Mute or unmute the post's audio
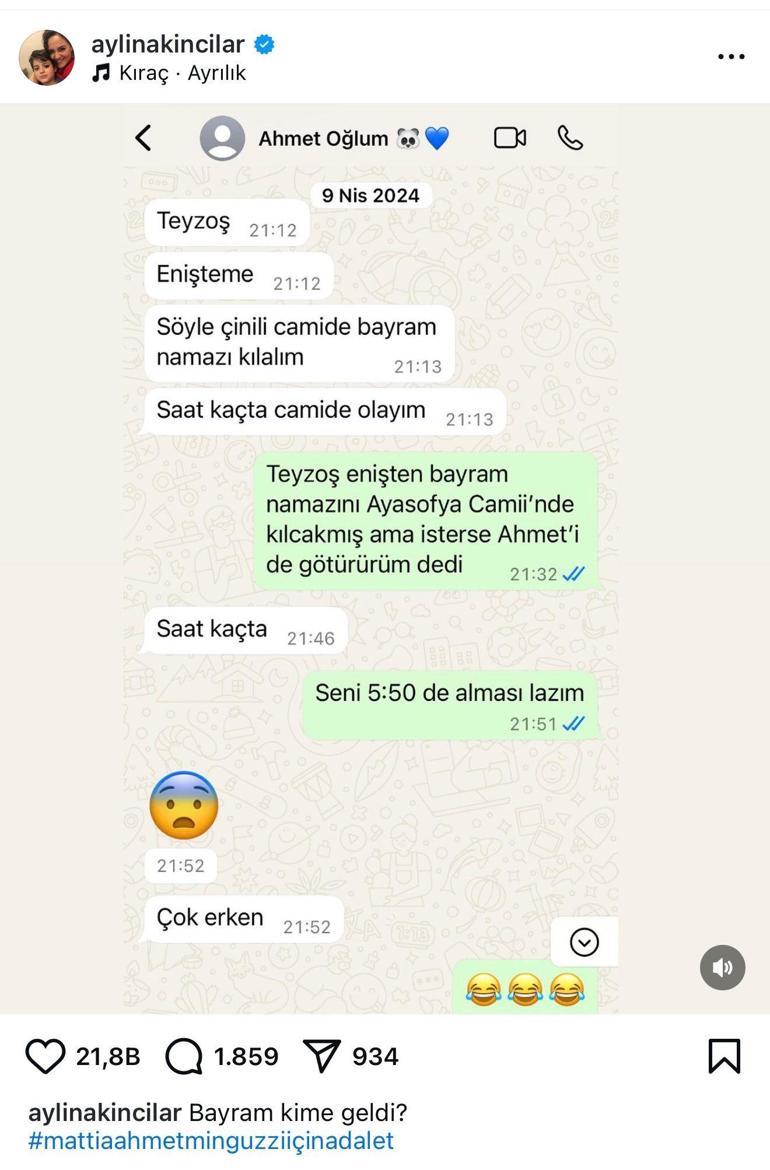Screen dimensions: 770x1170 click(x=722, y=967)
